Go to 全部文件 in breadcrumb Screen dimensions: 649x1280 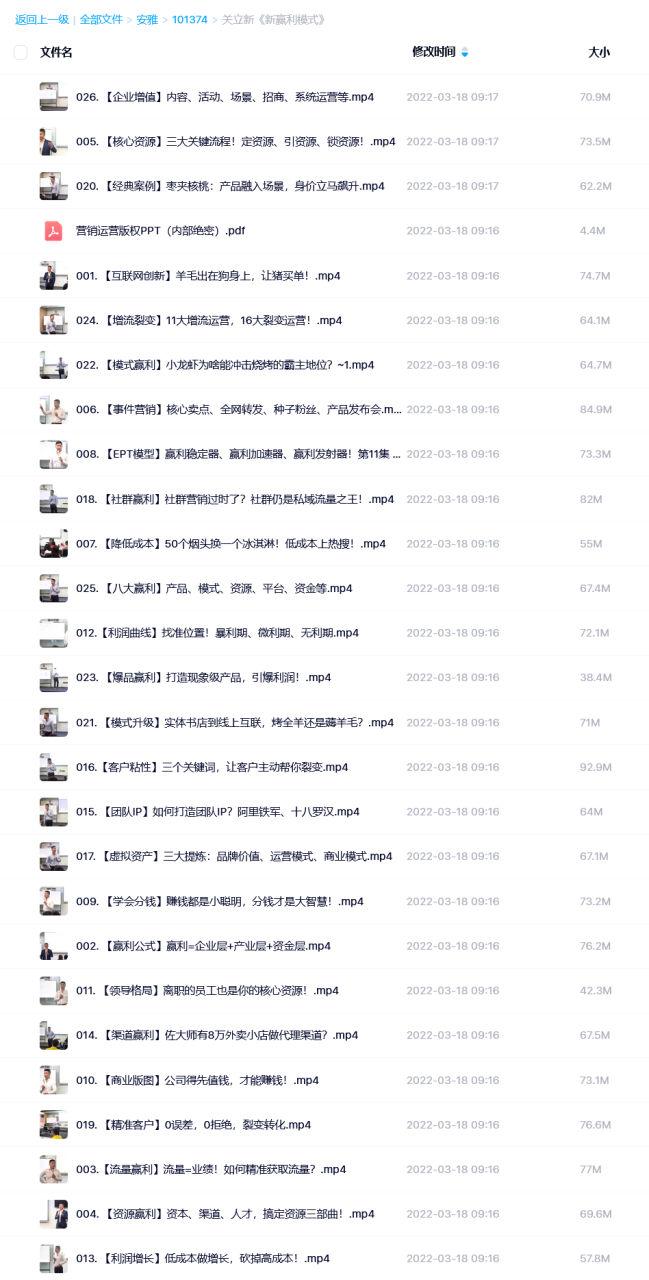(x=102, y=19)
